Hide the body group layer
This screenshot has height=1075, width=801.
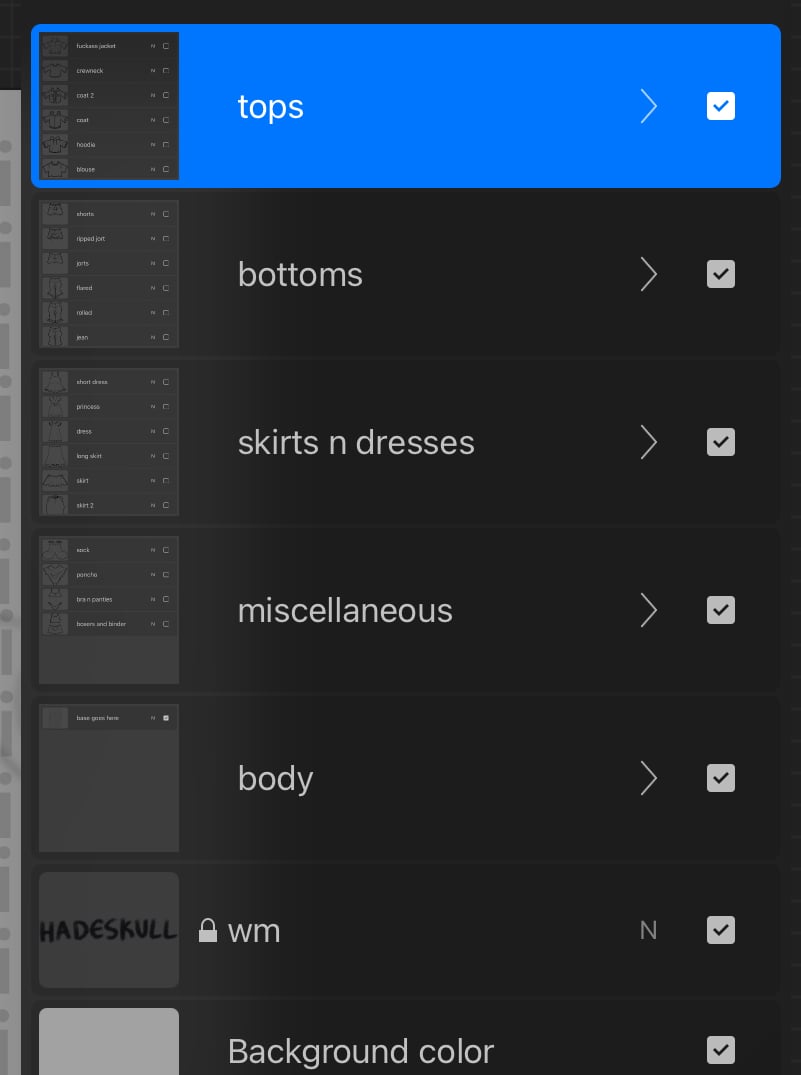(721, 778)
